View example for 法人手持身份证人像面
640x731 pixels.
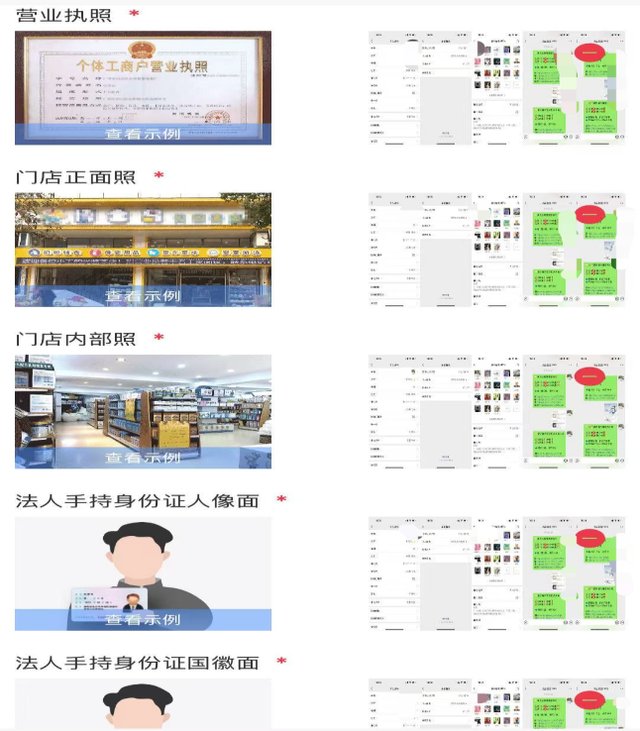(143, 620)
